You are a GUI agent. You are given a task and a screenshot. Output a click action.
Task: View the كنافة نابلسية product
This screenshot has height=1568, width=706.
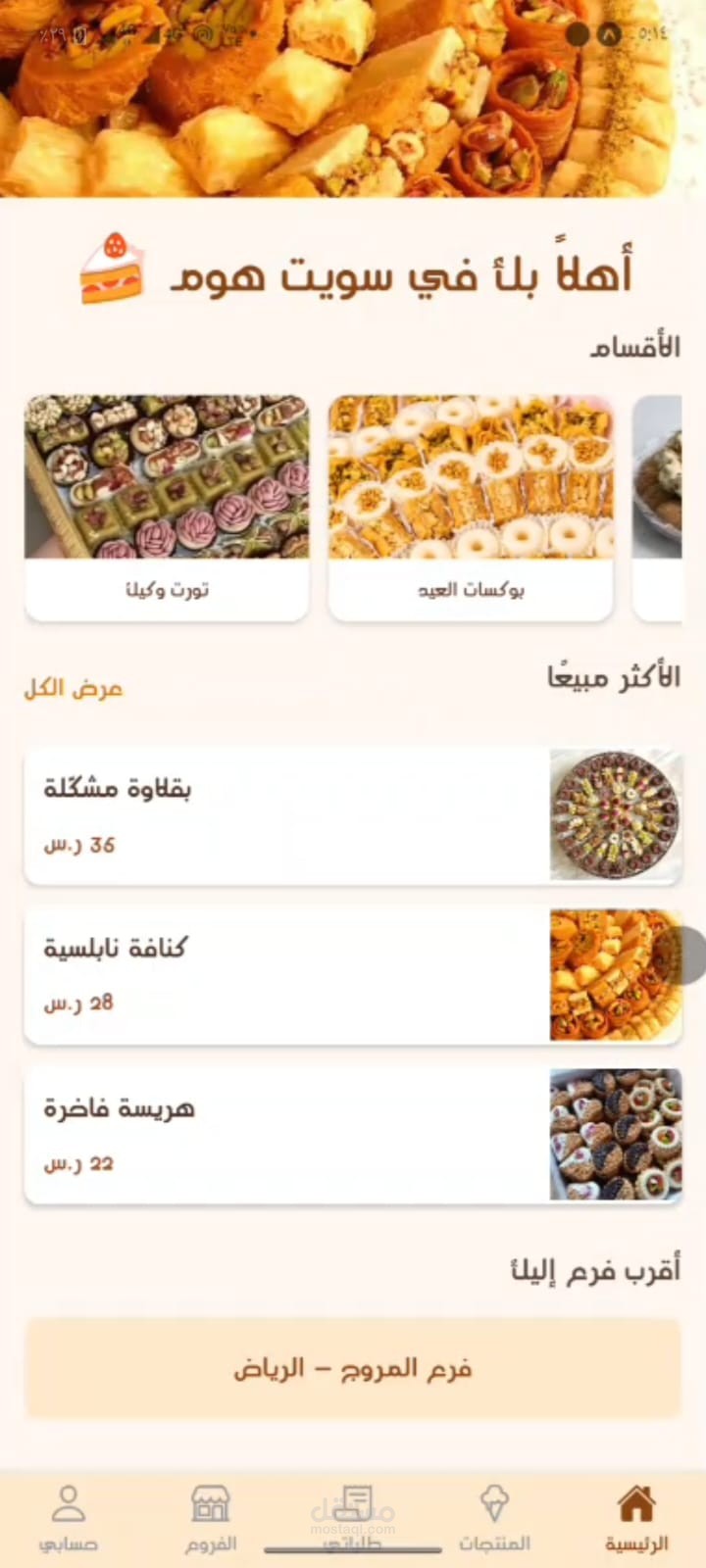pos(351,975)
